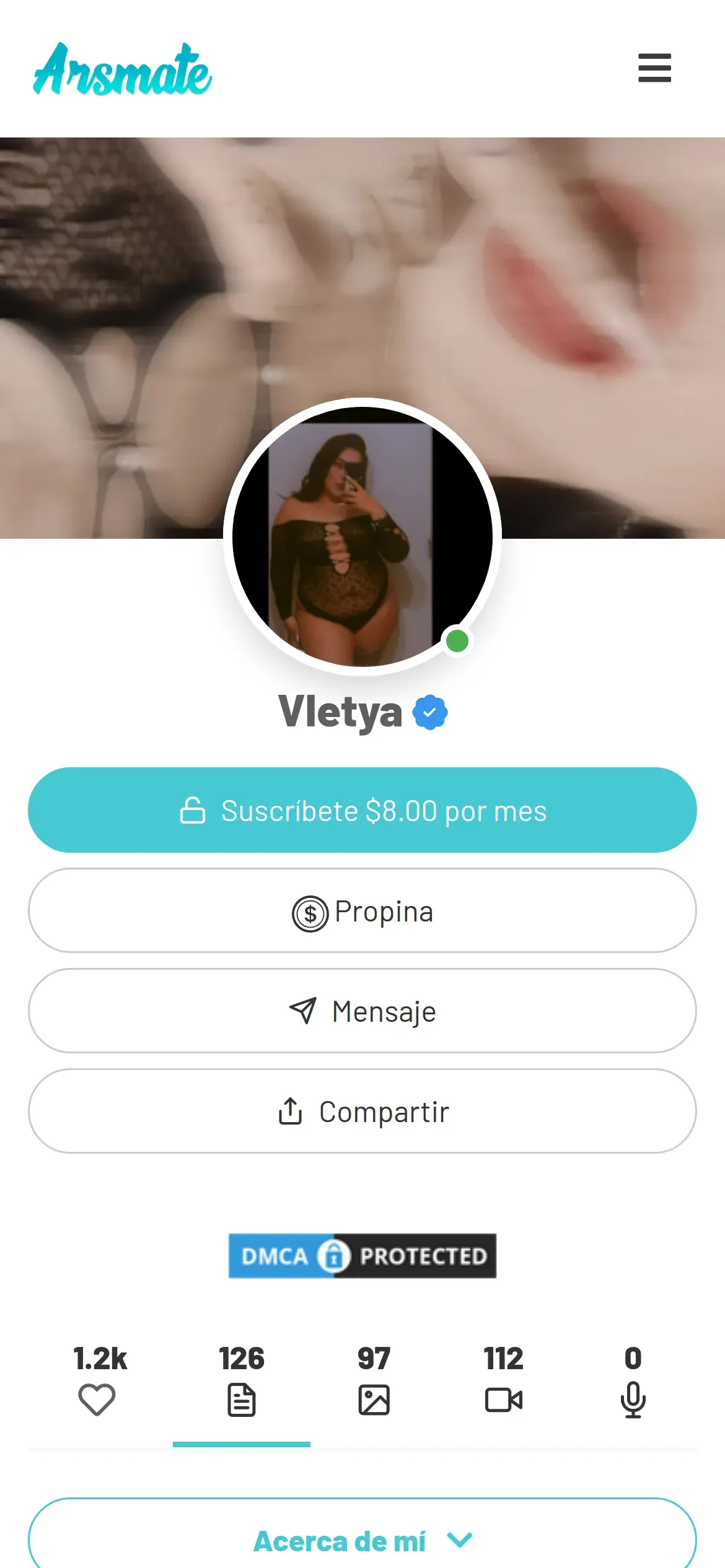Open the DMCA Protected badge
The height and width of the screenshot is (1568, 725).
click(362, 1256)
